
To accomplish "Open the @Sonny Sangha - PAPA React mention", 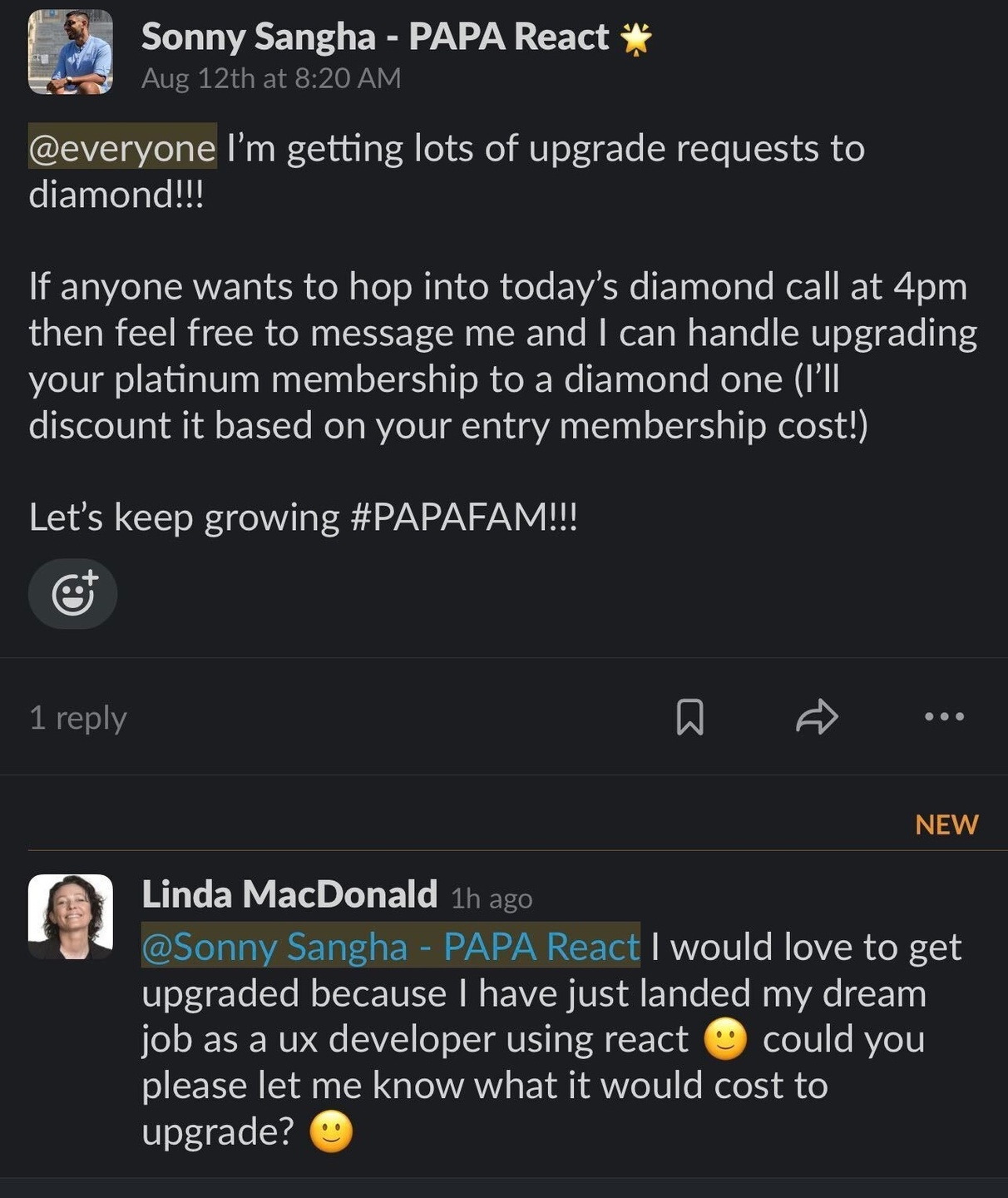I will 391,947.
